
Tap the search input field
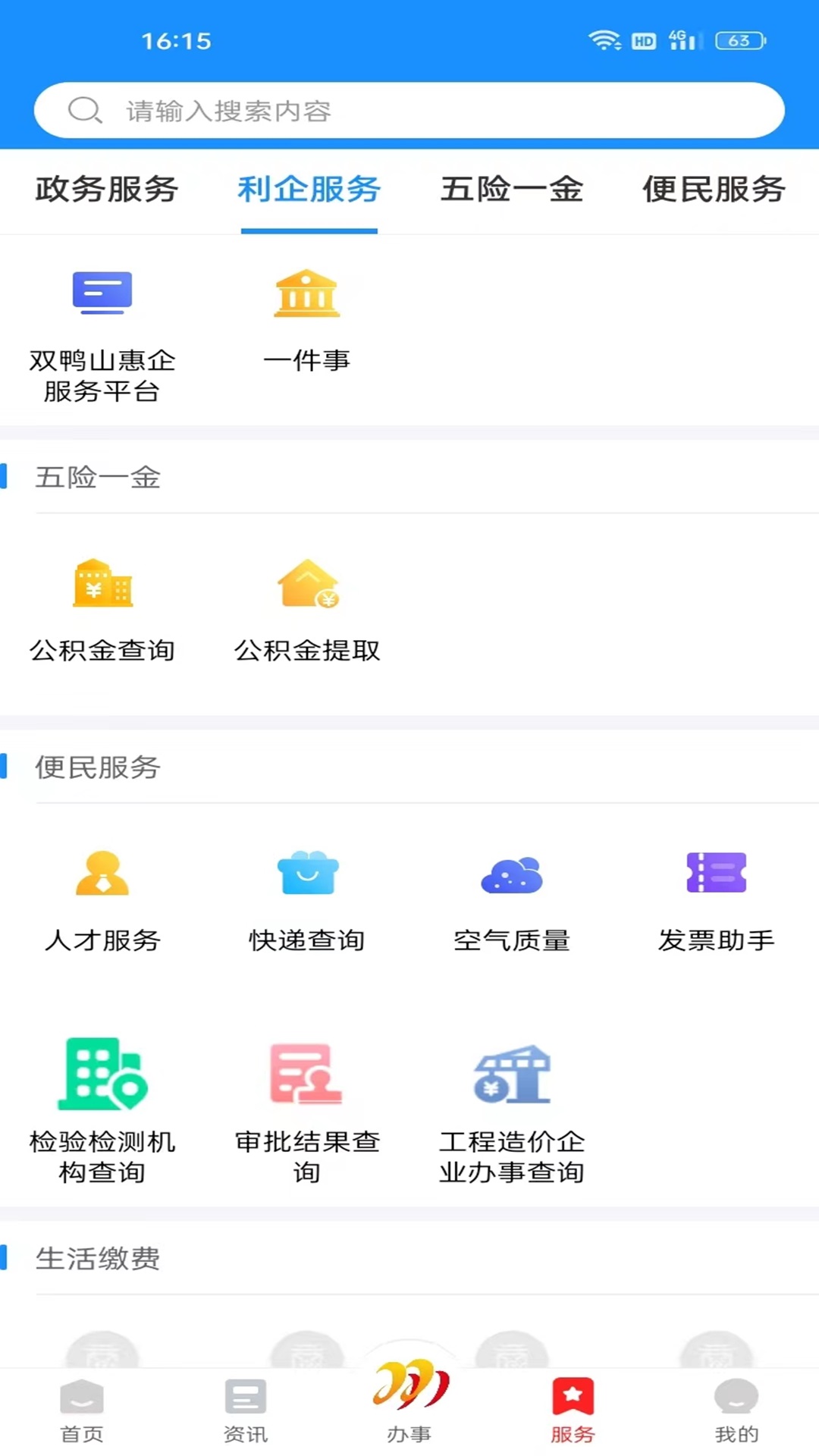coord(409,110)
